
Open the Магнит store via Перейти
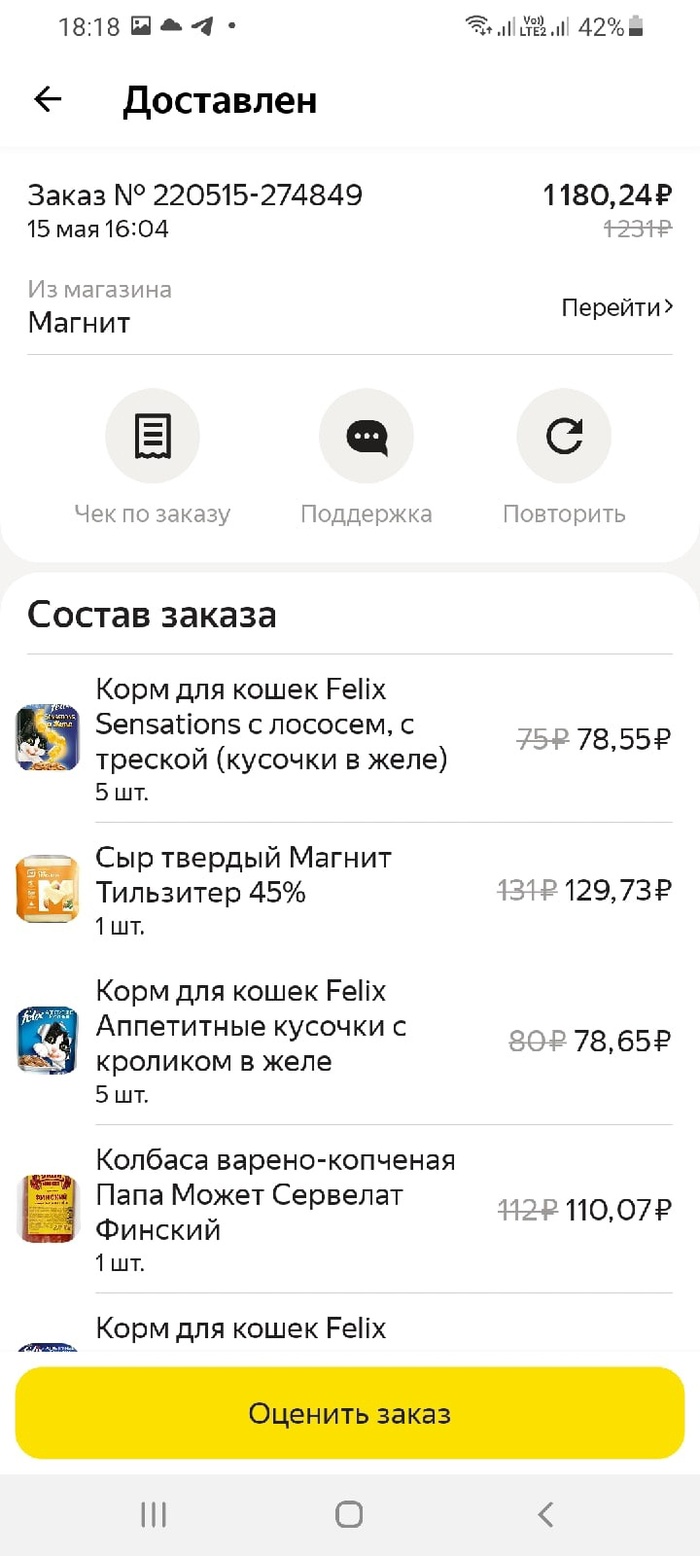pyautogui.click(x=616, y=308)
